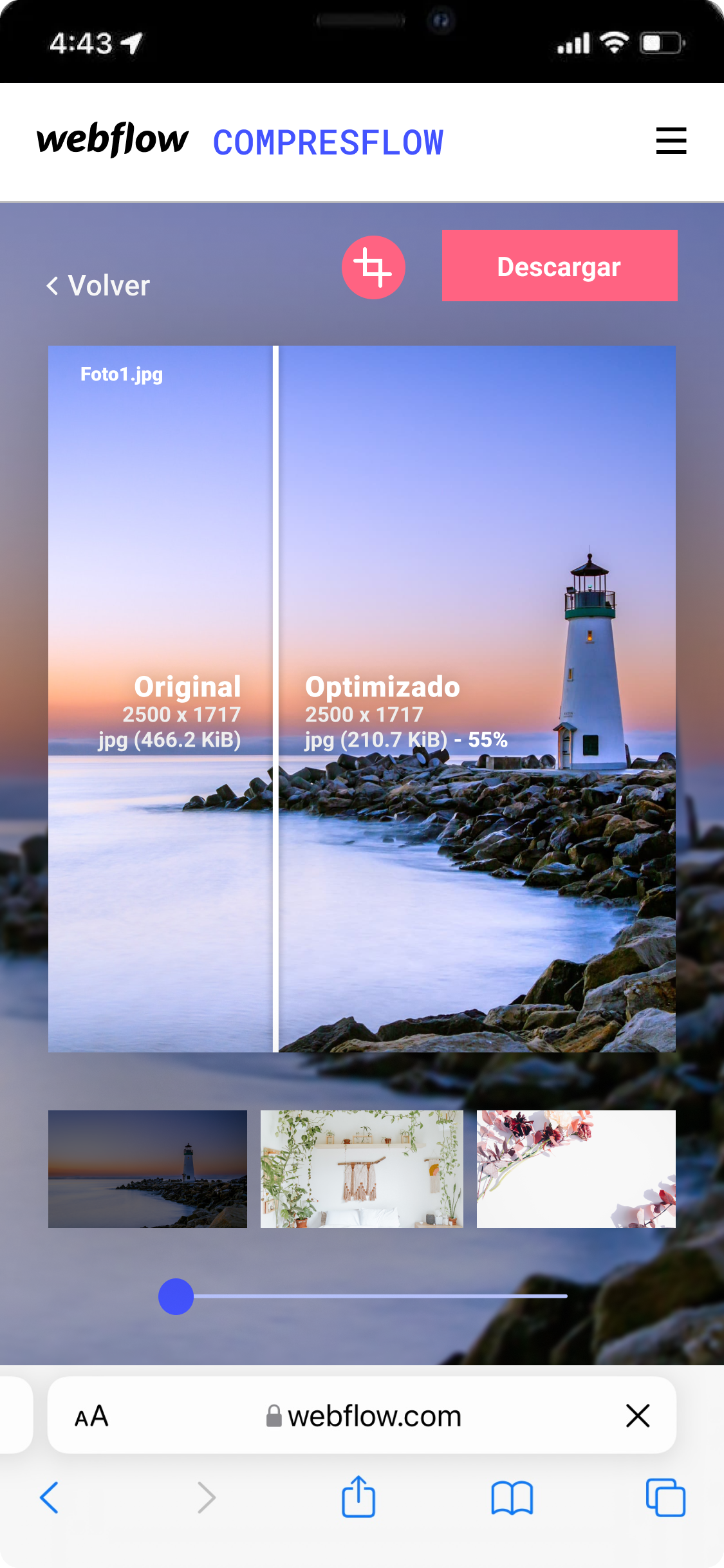724x1568 pixels.
Task: Stop loading with the X button
Action: [638, 1416]
